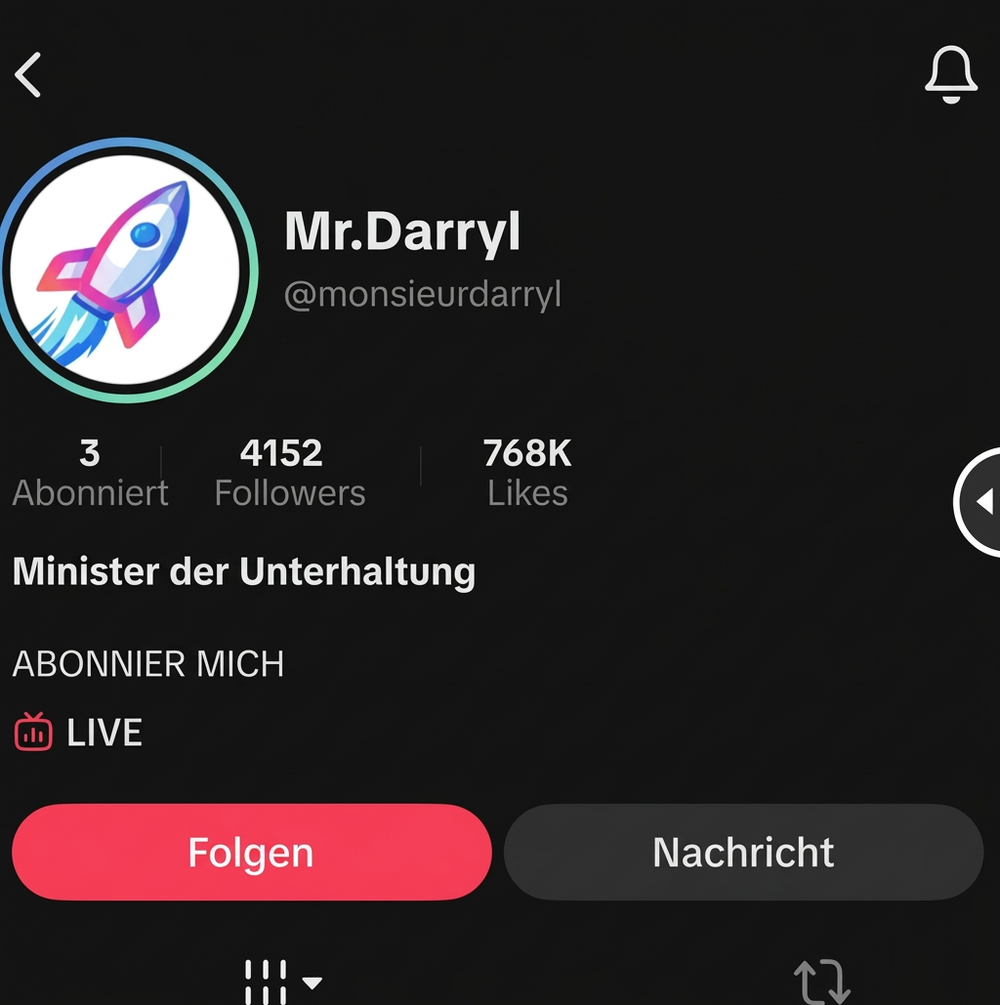Open Mr.Darryl's profile picture
The image size is (1000, 1005).
126,270
